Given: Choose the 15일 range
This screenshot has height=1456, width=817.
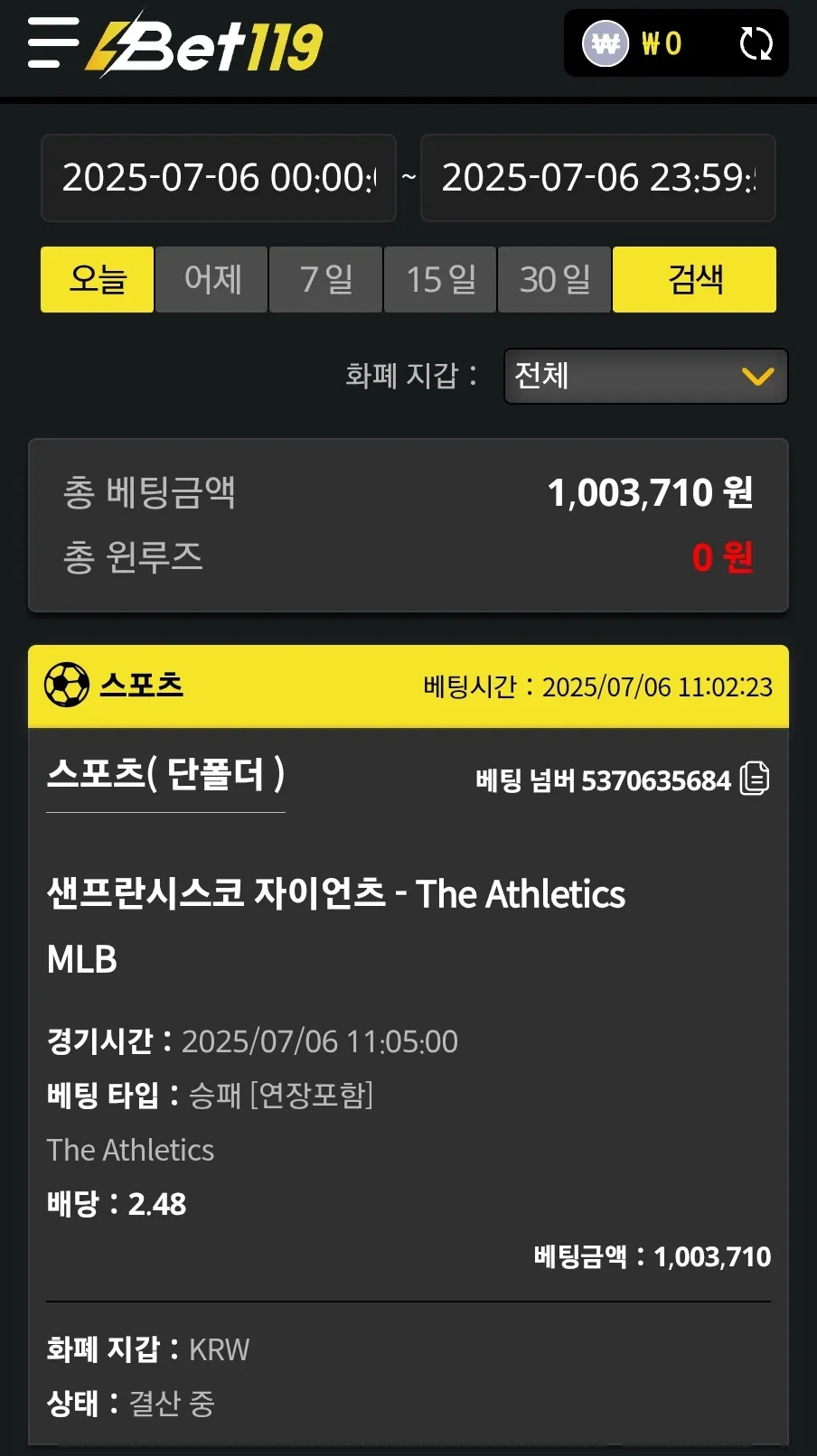Looking at the screenshot, I should (440, 280).
